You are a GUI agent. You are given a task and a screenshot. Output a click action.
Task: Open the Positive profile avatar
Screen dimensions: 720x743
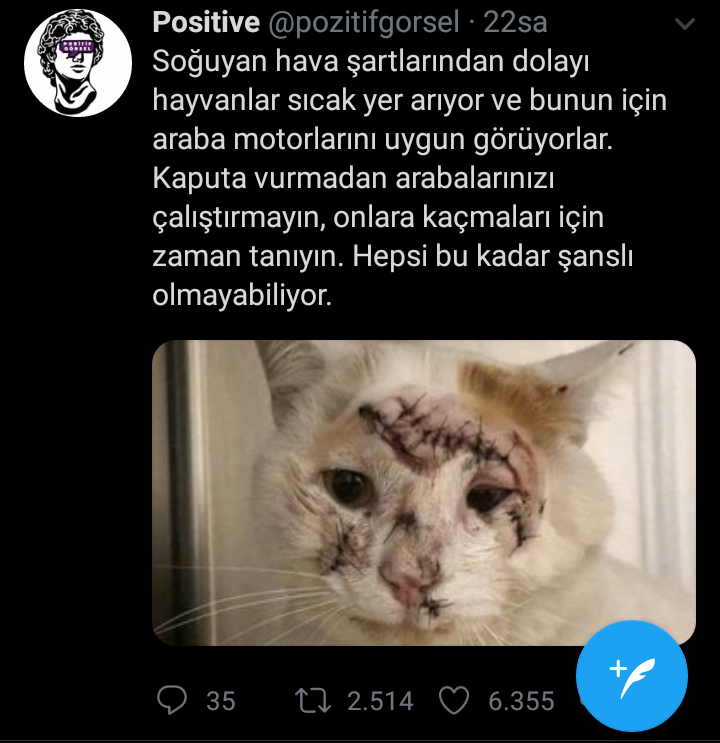[x=78, y=65]
